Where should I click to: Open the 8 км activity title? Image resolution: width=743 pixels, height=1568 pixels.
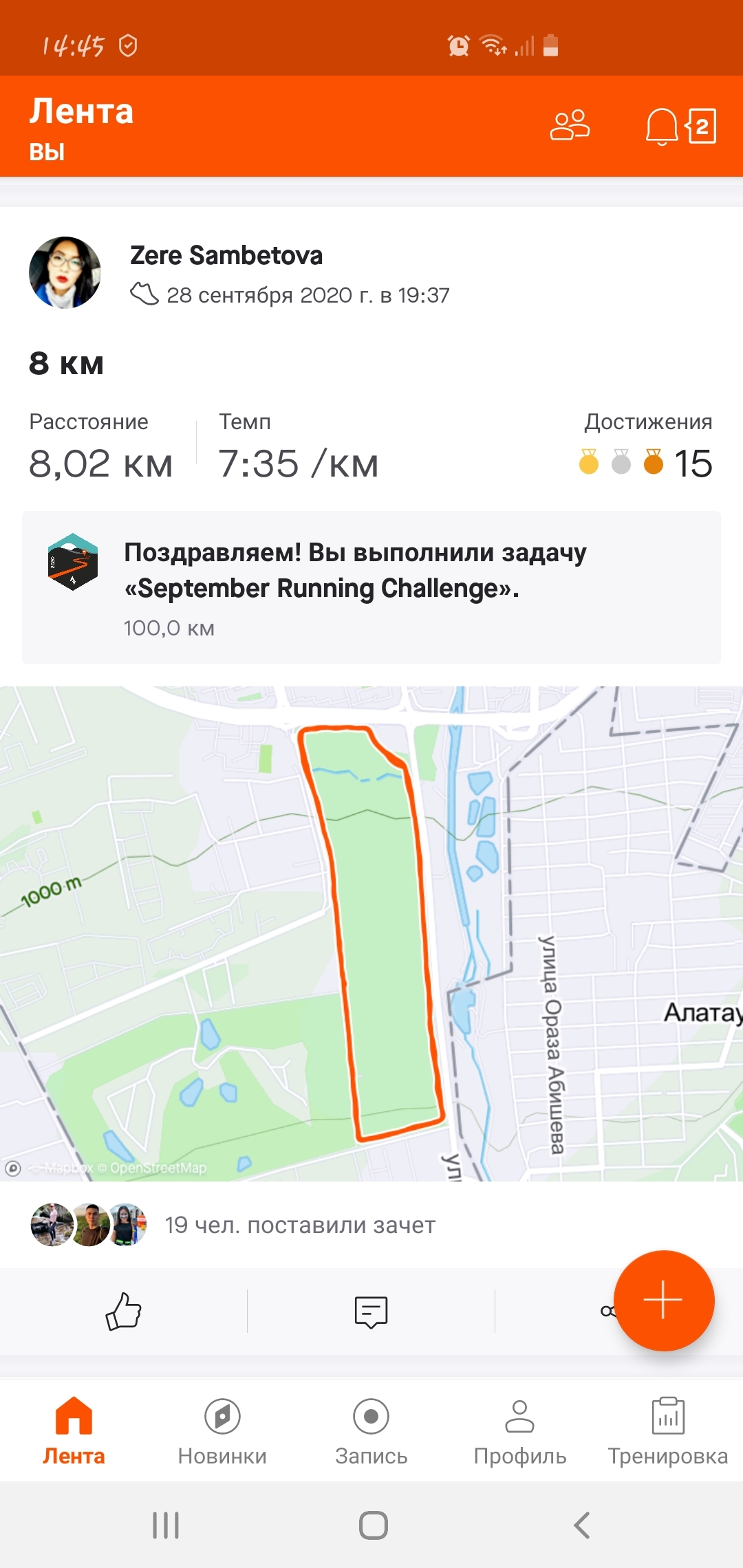tap(67, 363)
